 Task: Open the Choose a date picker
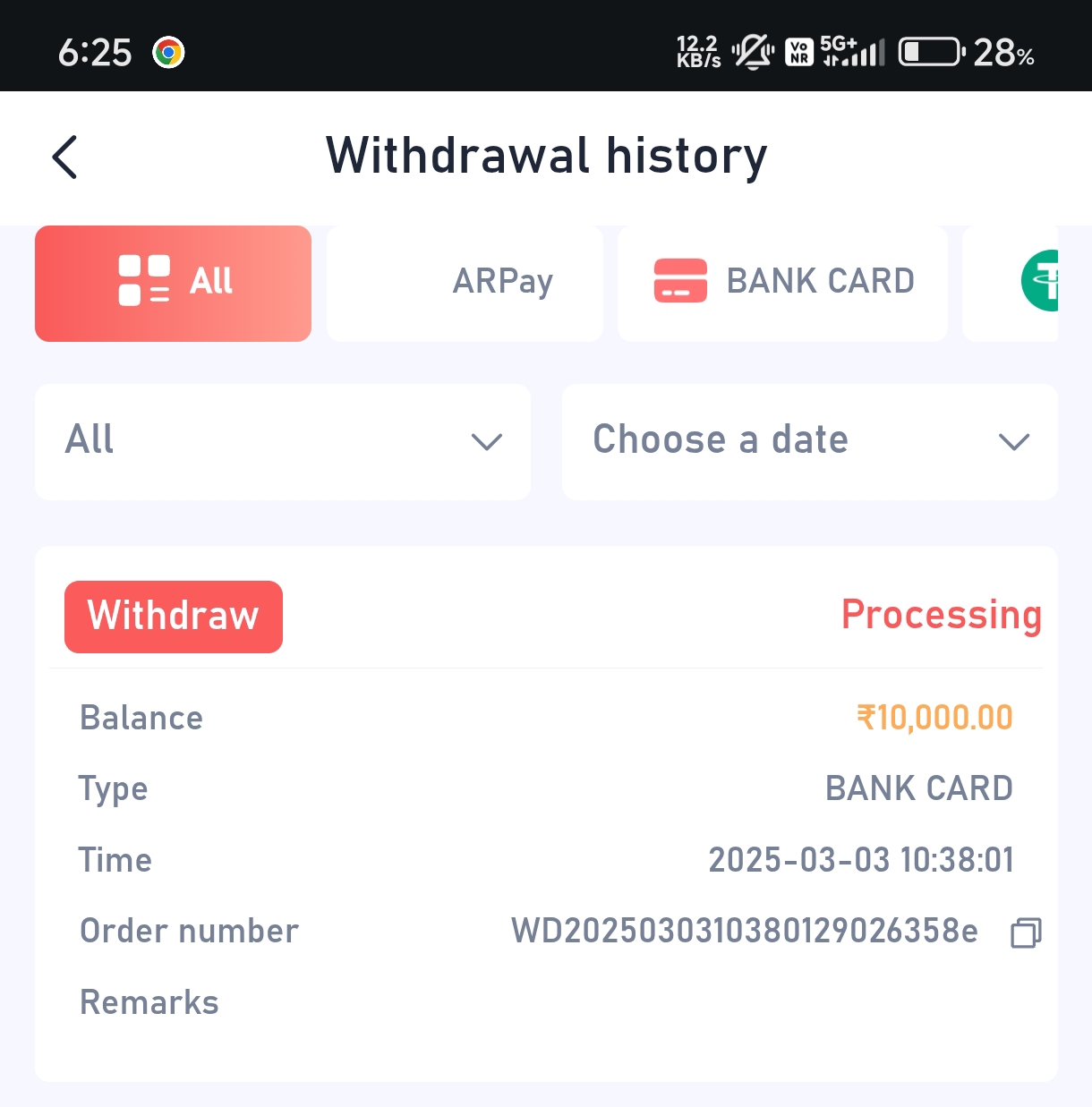tap(809, 441)
